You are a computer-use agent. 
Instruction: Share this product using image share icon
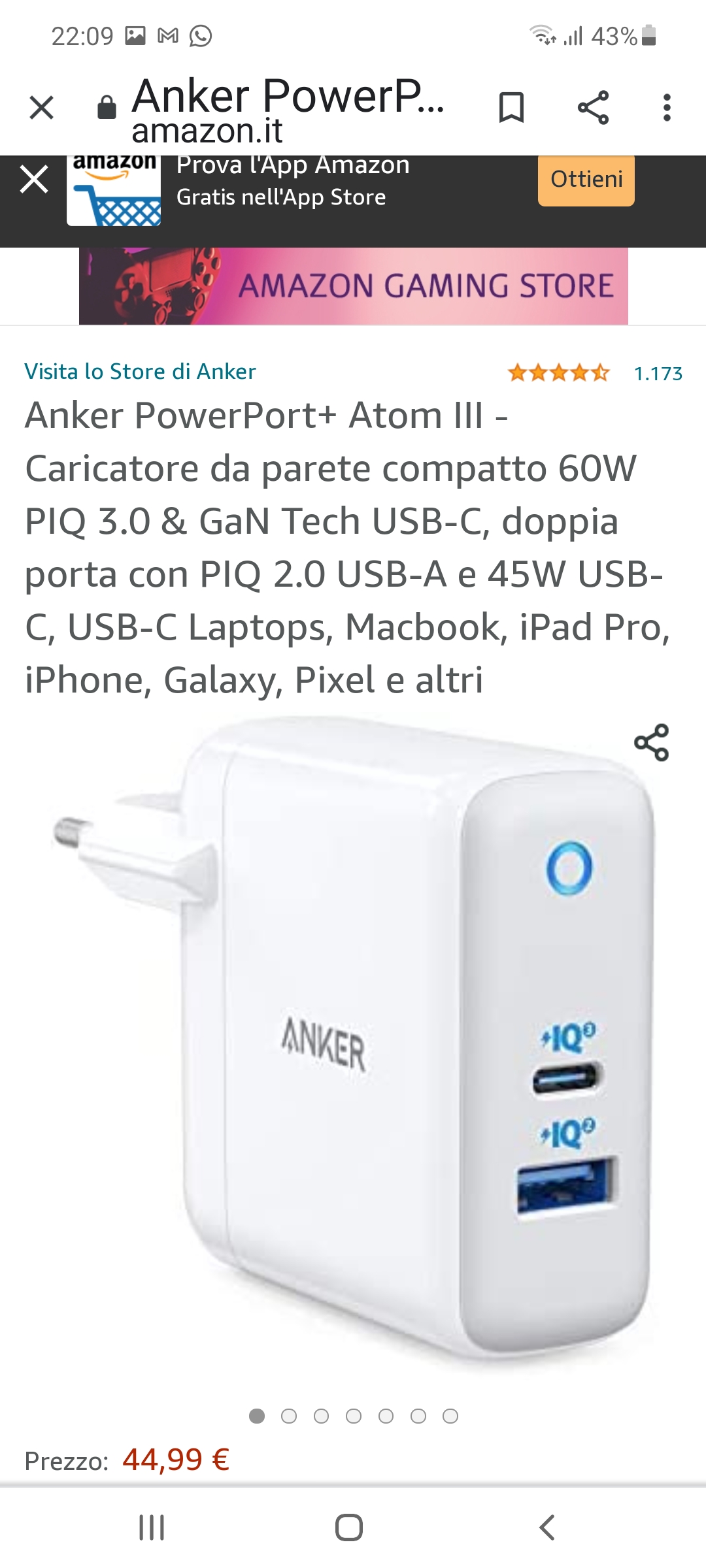click(652, 742)
